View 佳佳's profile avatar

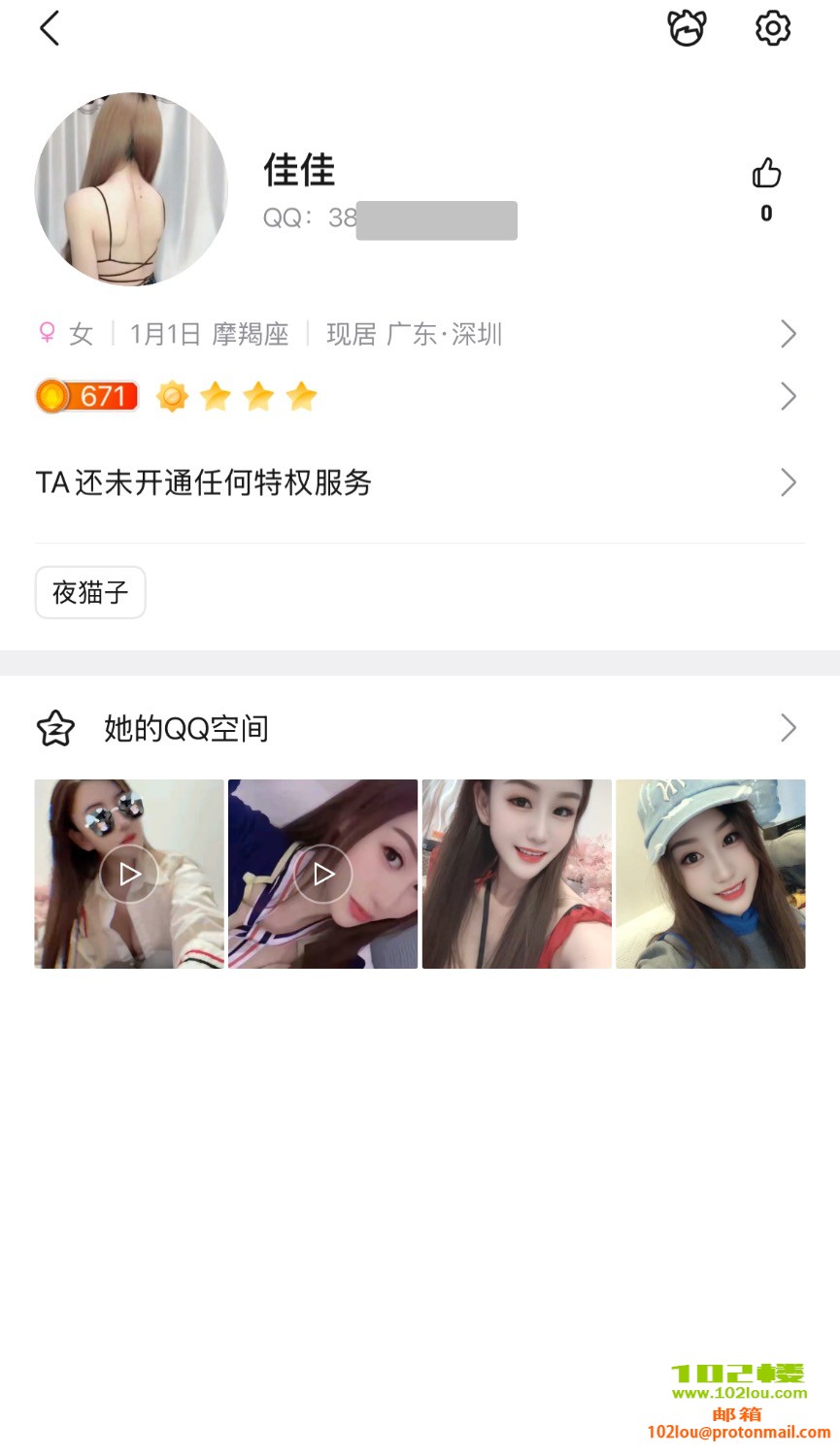tap(131, 189)
